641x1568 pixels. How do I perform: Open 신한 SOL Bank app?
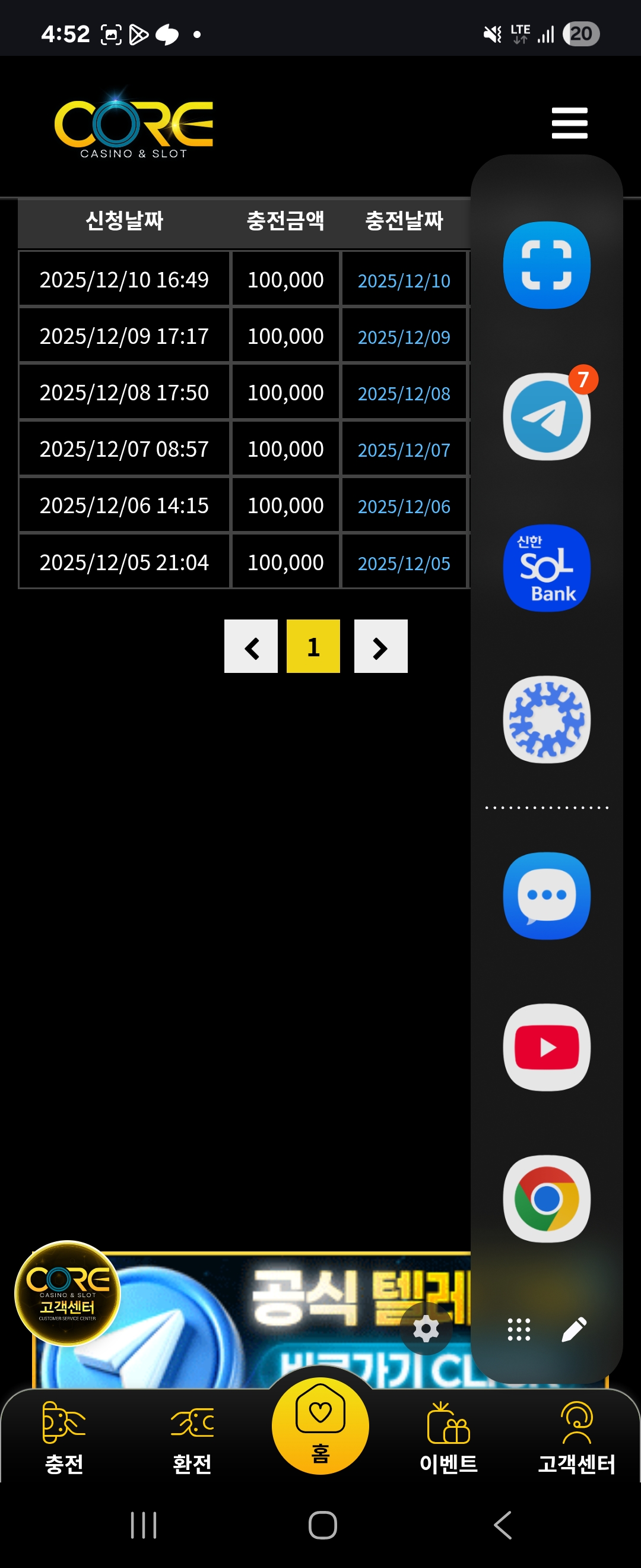547,568
